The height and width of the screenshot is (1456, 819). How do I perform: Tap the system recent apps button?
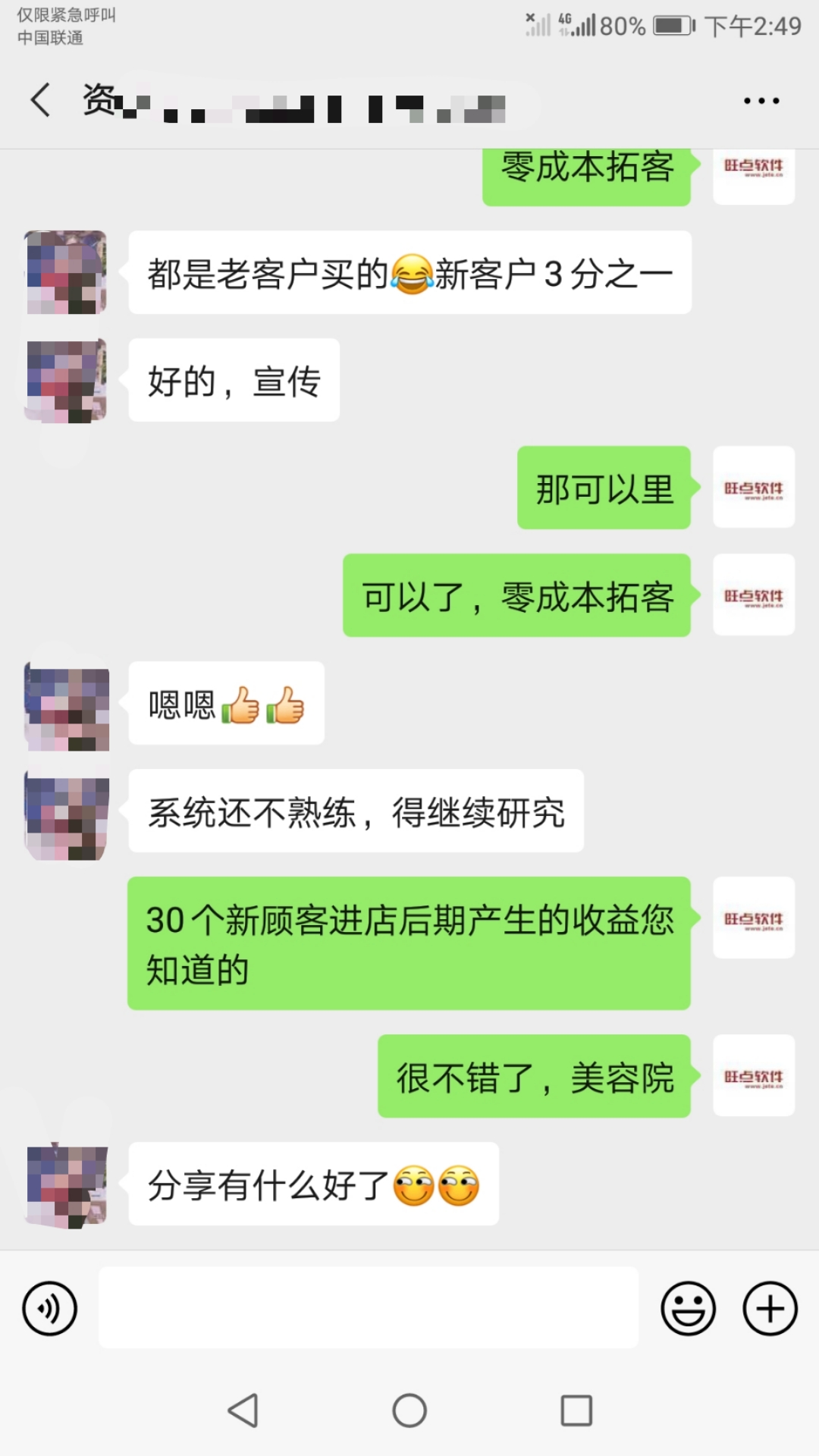click(x=576, y=1410)
